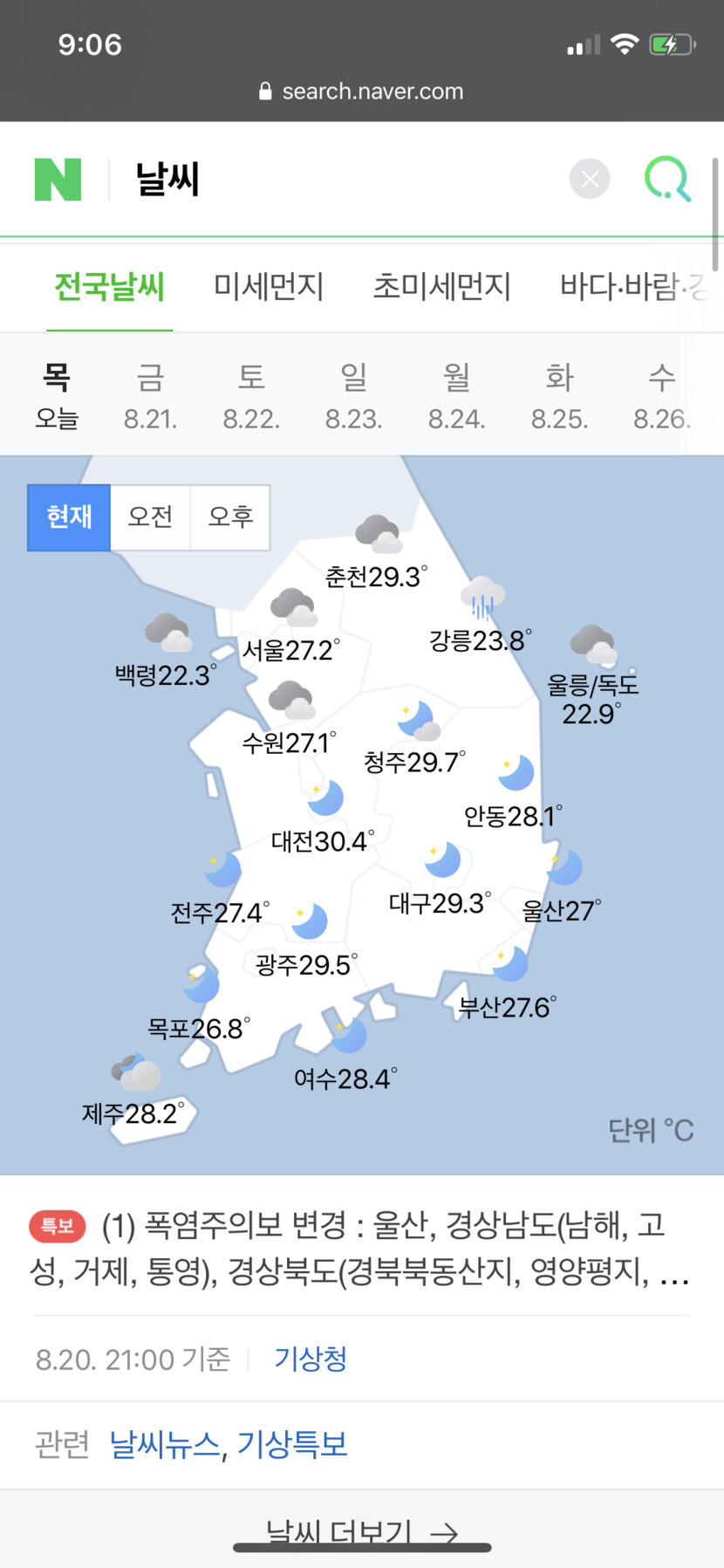
Task: Open the 기상특보 related link
Action: (x=292, y=1444)
